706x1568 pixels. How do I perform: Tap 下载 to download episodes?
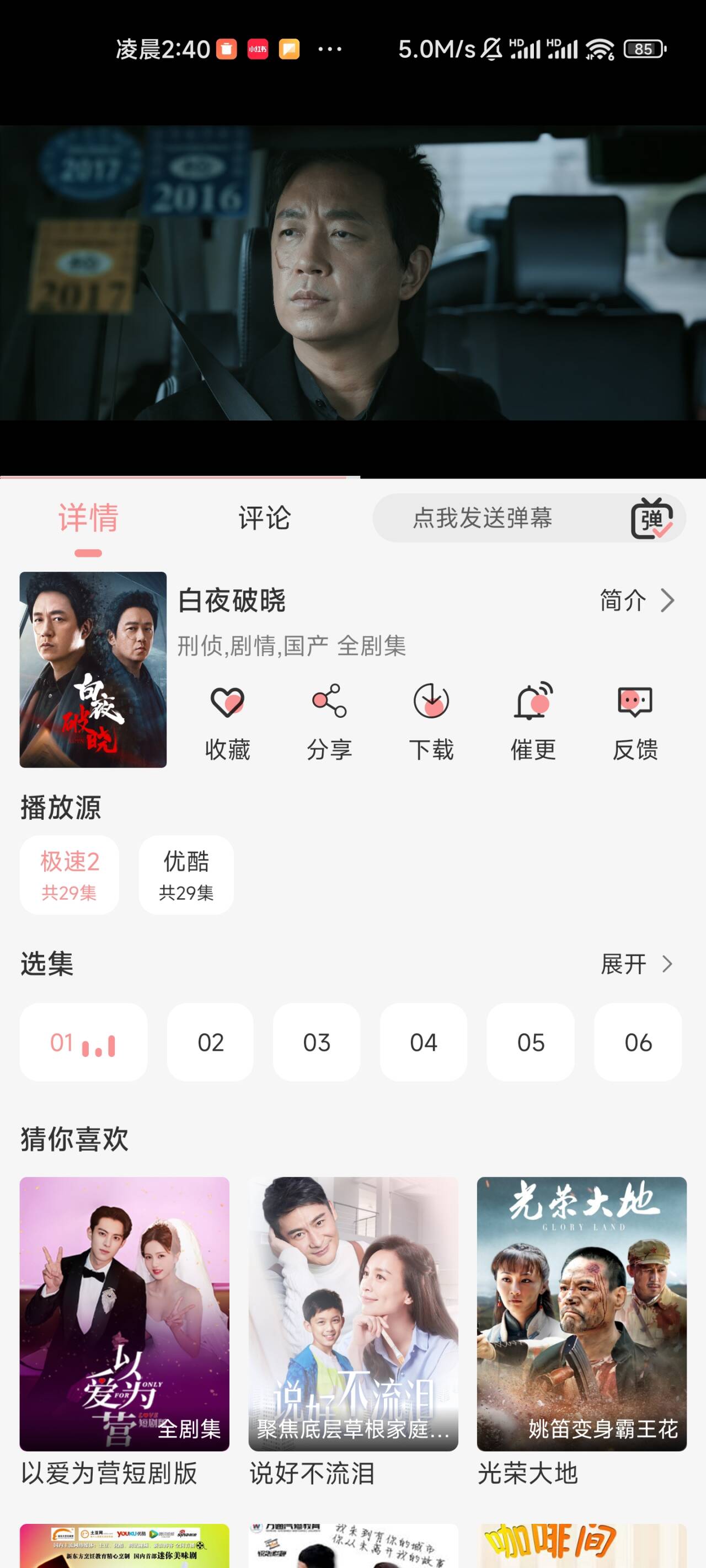(x=431, y=721)
